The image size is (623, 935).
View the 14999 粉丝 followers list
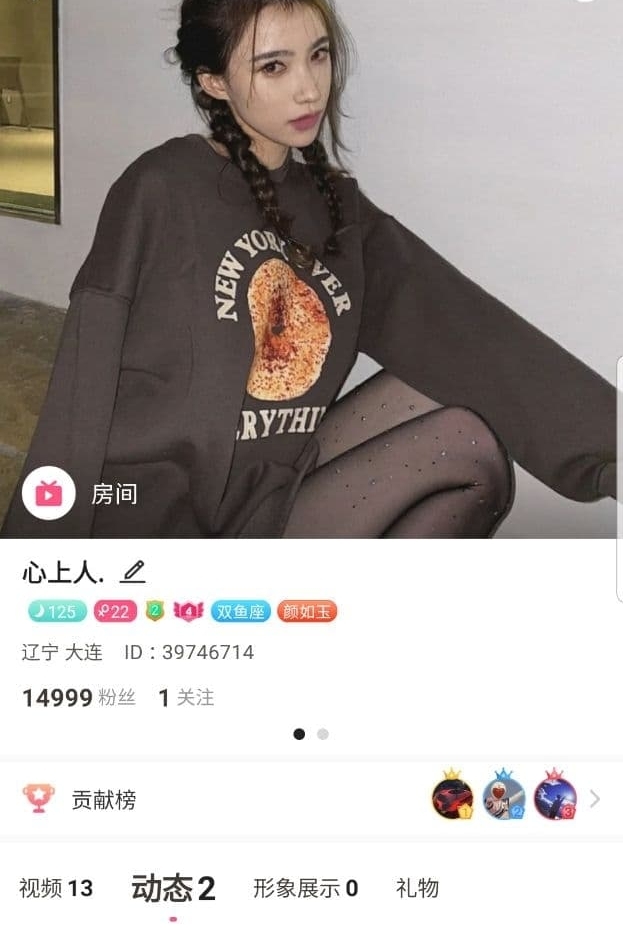78,698
